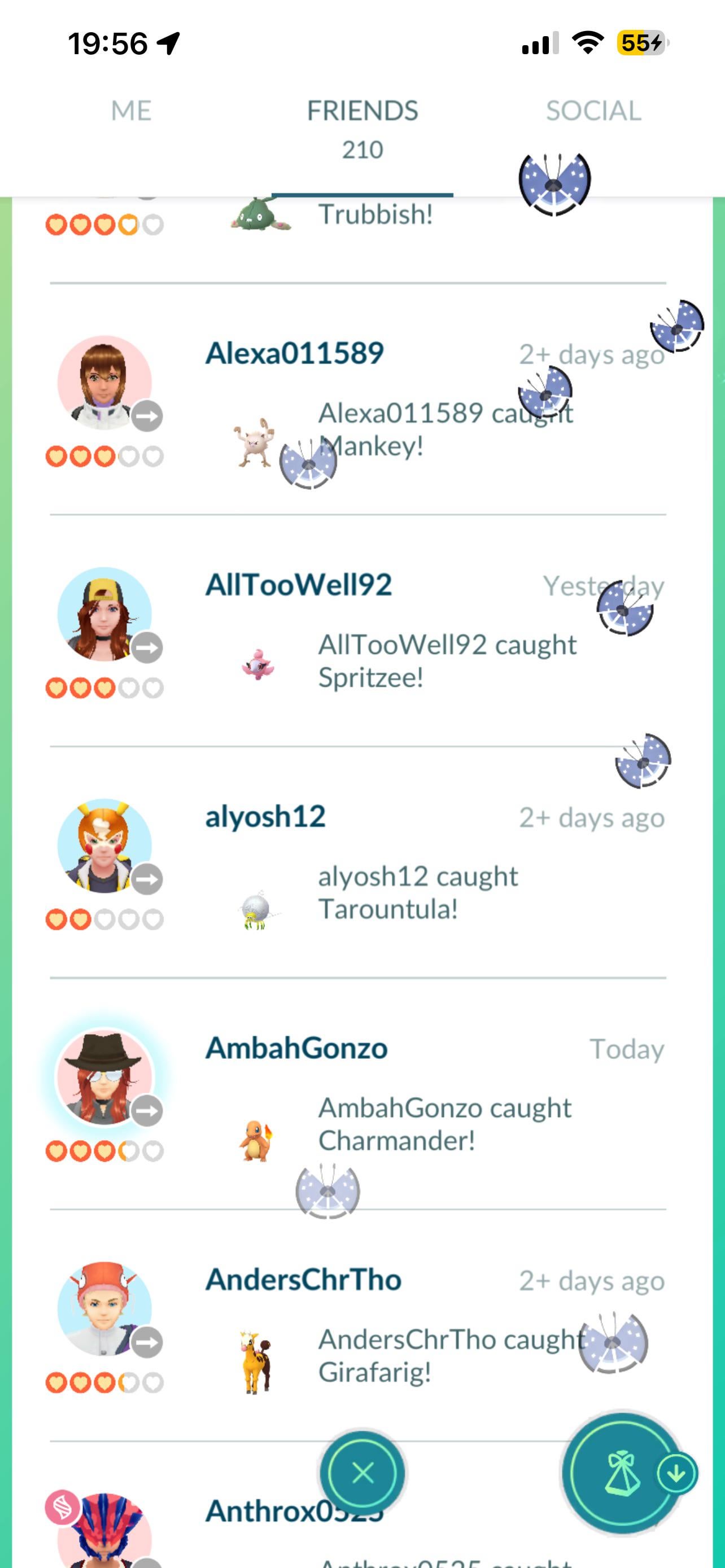Viewport: 725px width, 1568px height.
Task: Close the friends list
Action: pos(363,1474)
